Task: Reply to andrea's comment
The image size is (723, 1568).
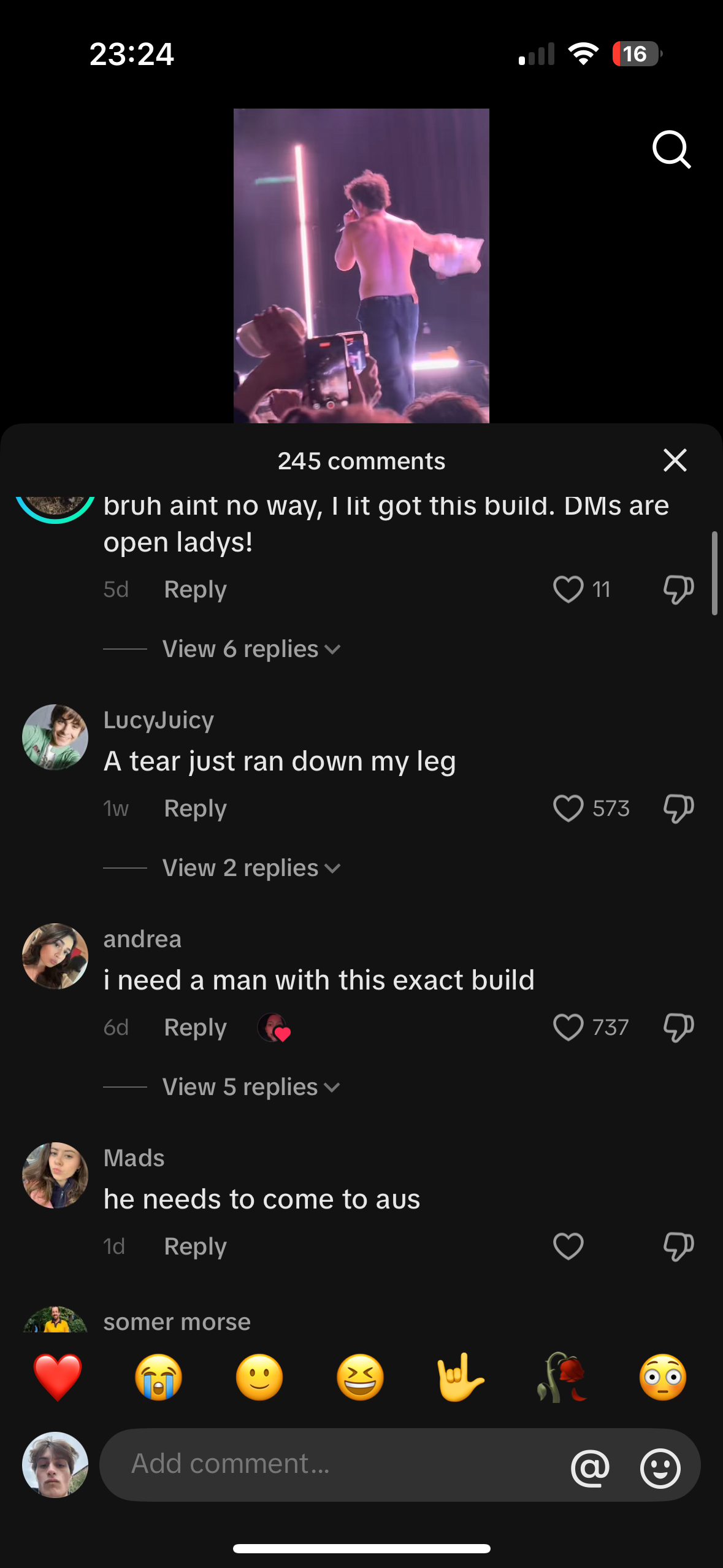Action: (195, 1028)
